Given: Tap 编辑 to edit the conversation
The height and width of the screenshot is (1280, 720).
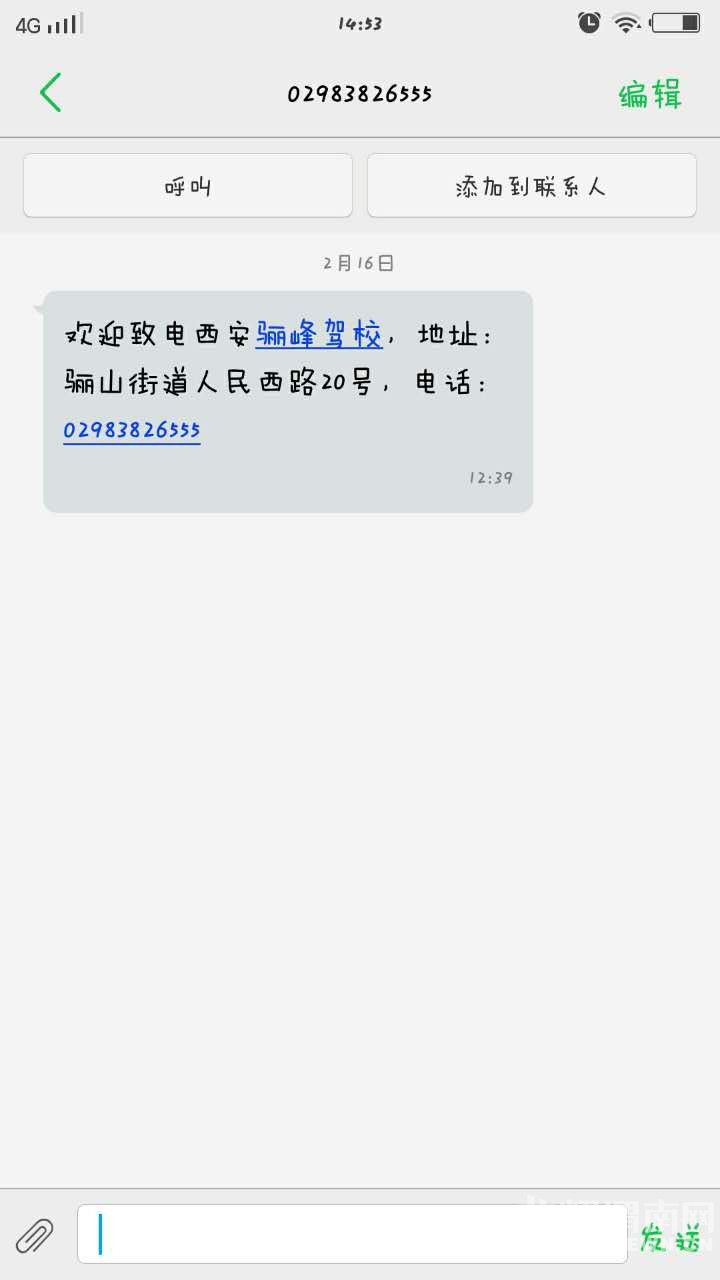Looking at the screenshot, I should pos(650,95).
